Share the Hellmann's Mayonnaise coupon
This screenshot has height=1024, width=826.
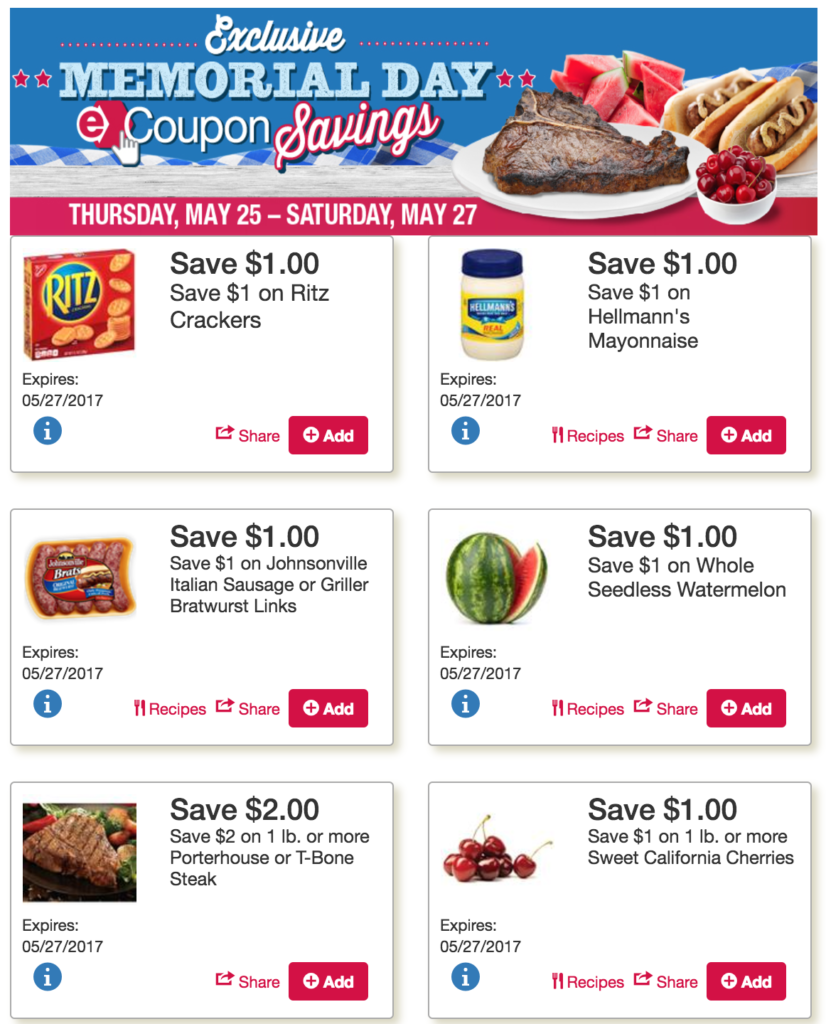click(666, 435)
